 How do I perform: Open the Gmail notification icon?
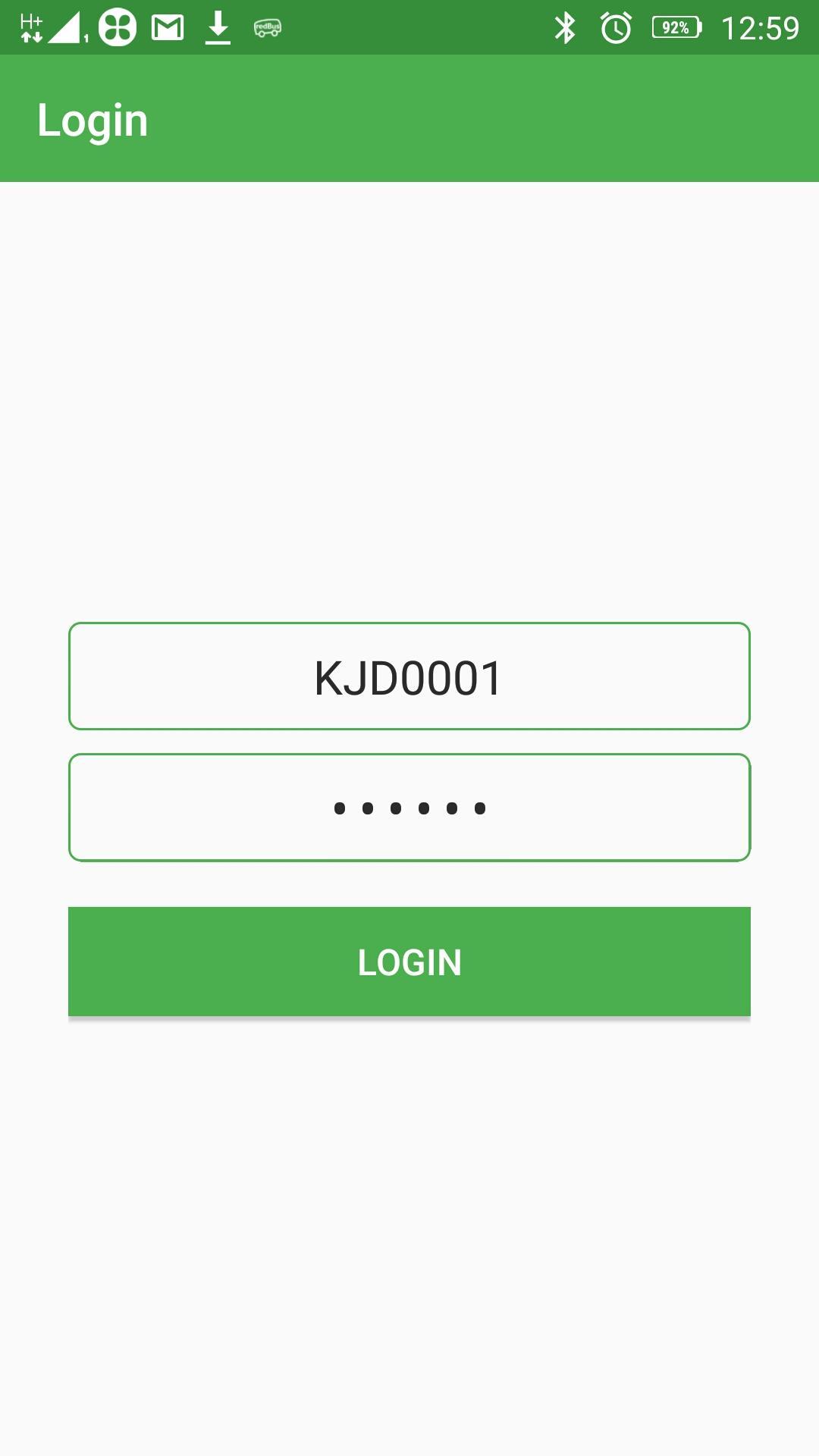[x=166, y=28]
